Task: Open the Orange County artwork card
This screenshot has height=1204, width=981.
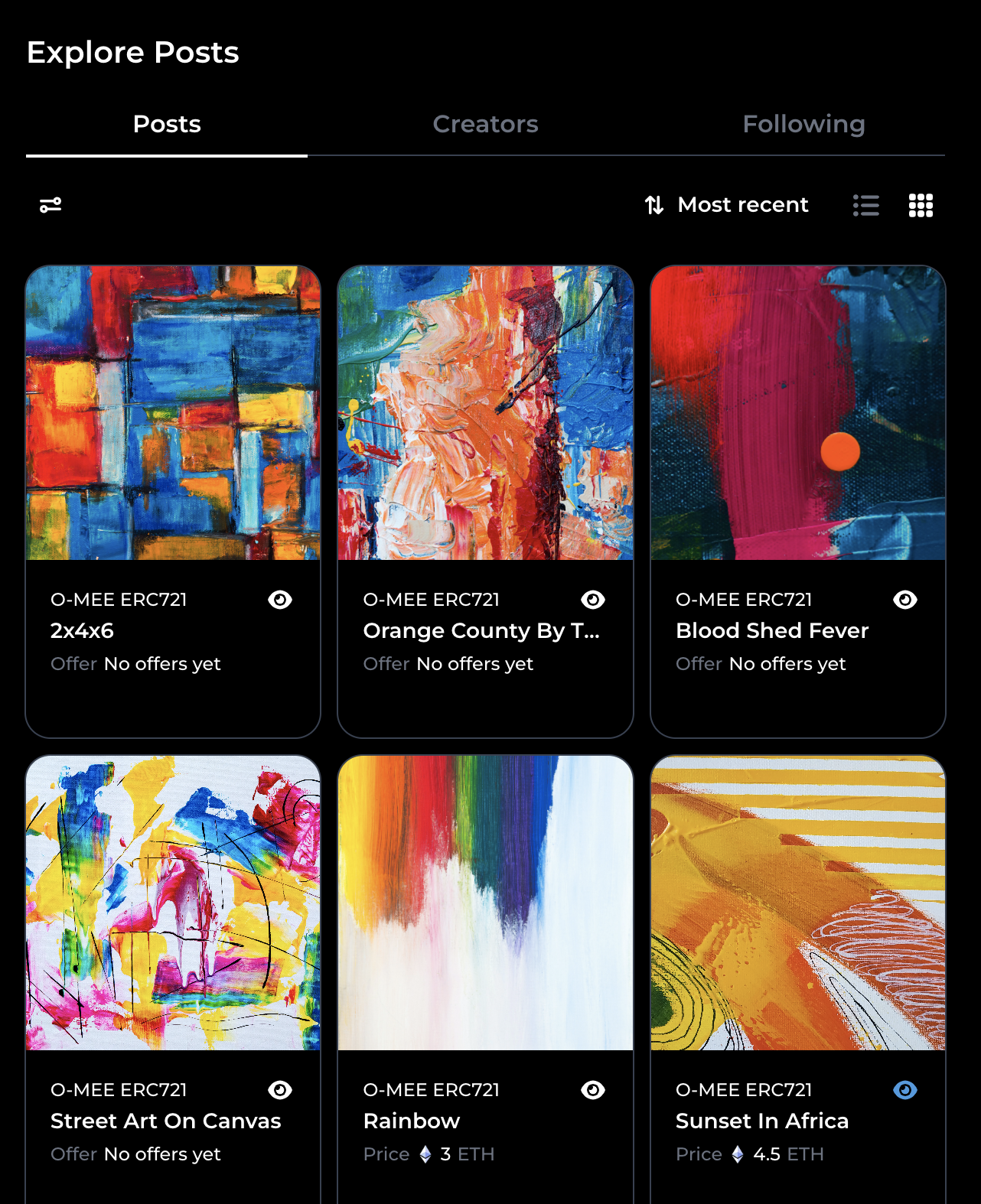Action: click(x=485, y=413)
